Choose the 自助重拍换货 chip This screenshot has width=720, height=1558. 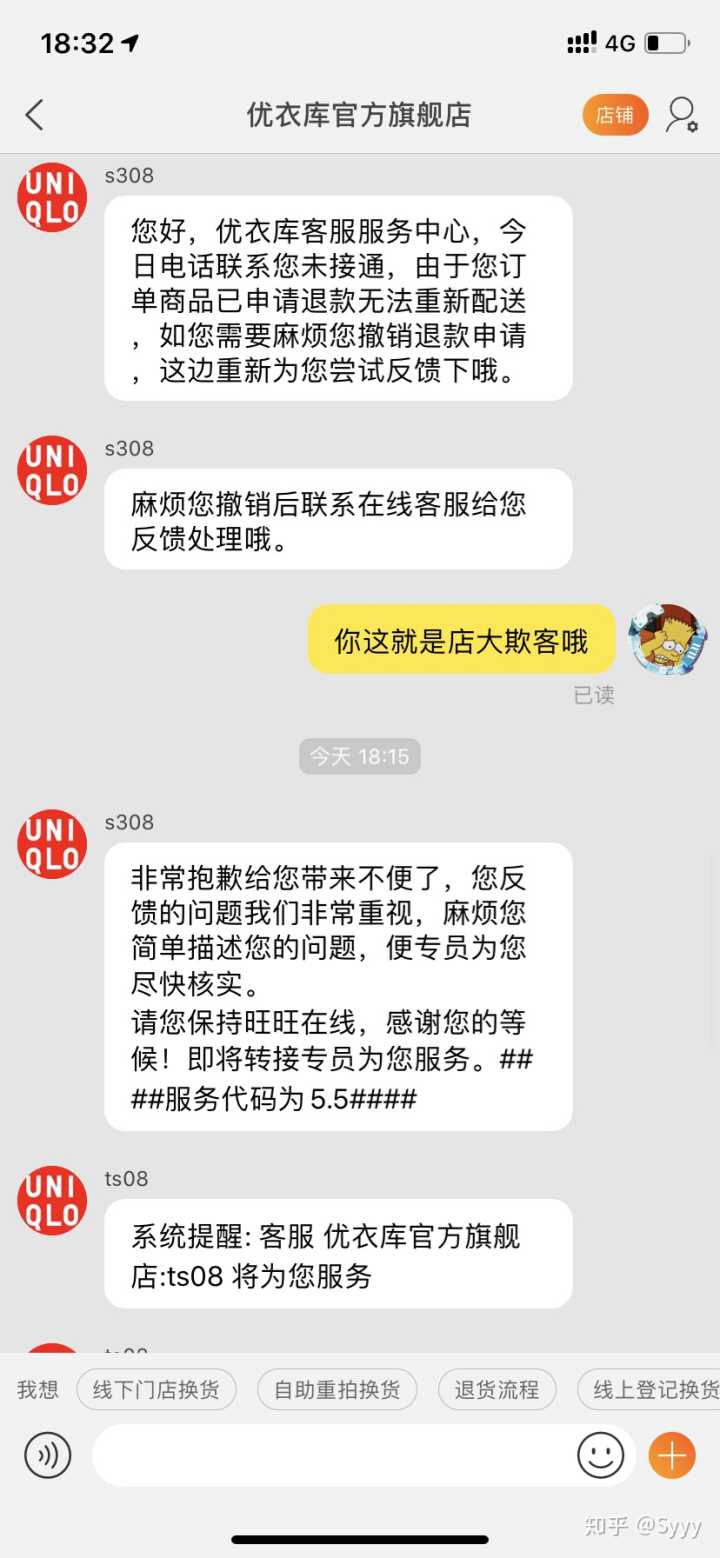click(x=337, y=1389)
